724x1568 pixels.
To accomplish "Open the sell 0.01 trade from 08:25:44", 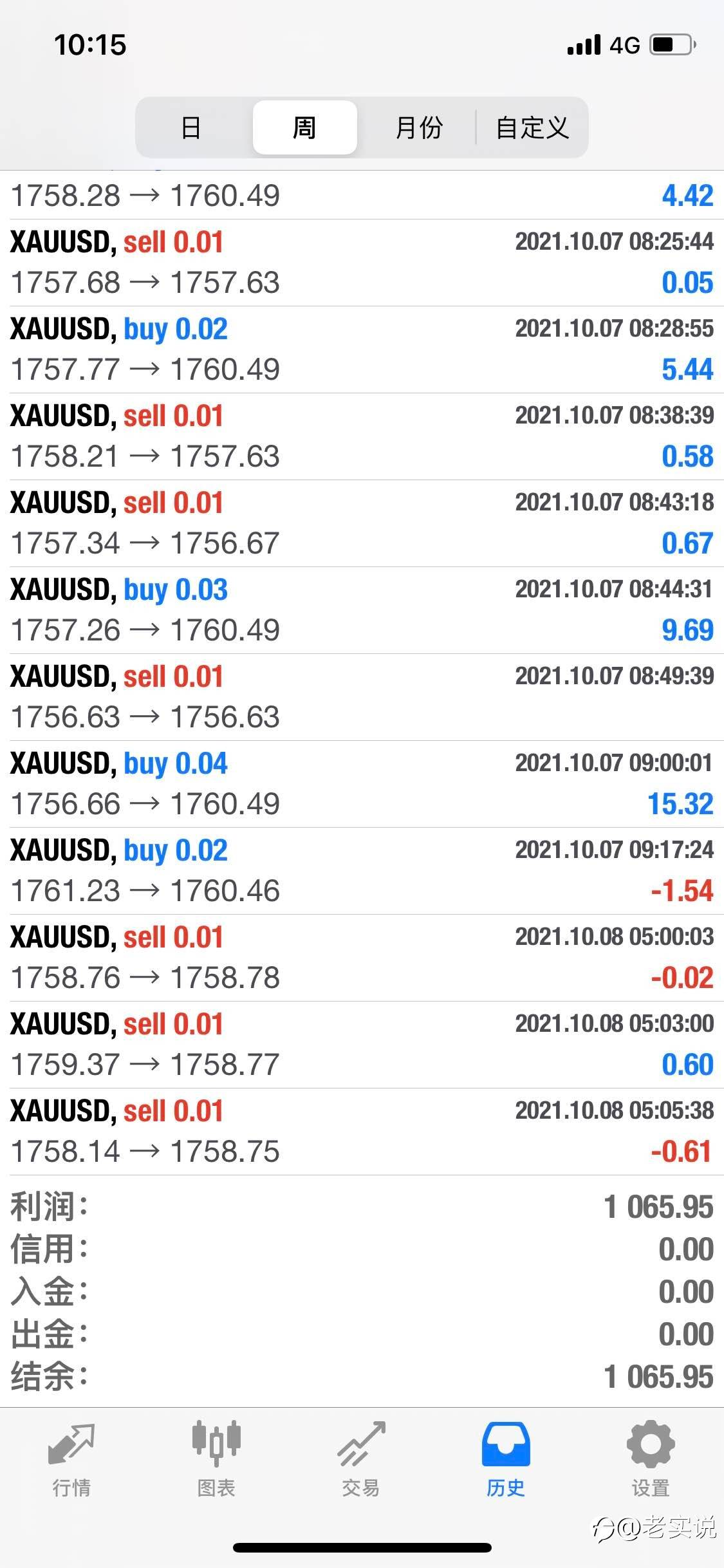I will (362, 263).
